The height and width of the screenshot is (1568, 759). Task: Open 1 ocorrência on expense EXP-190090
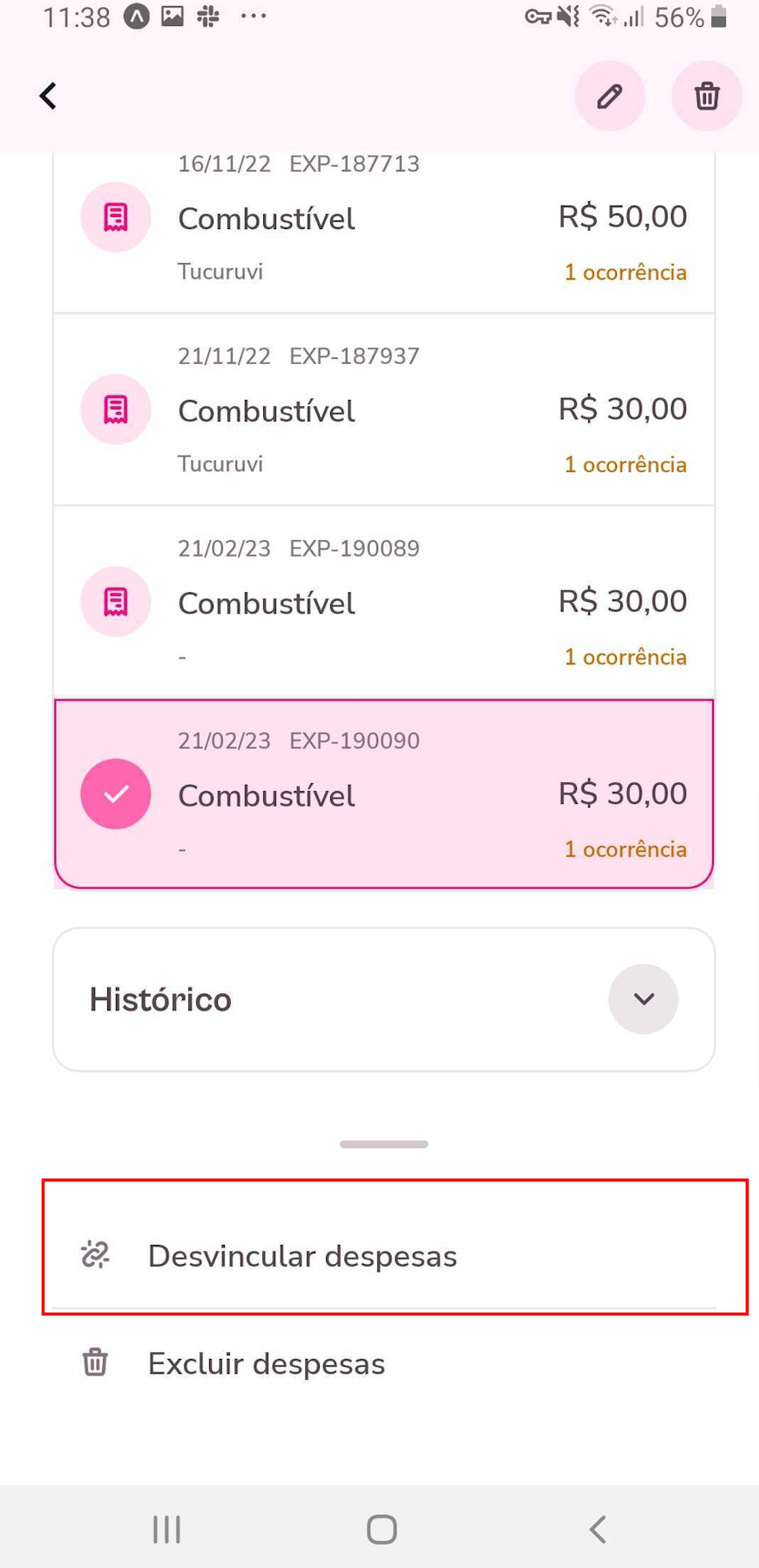(x=625, y=849)
